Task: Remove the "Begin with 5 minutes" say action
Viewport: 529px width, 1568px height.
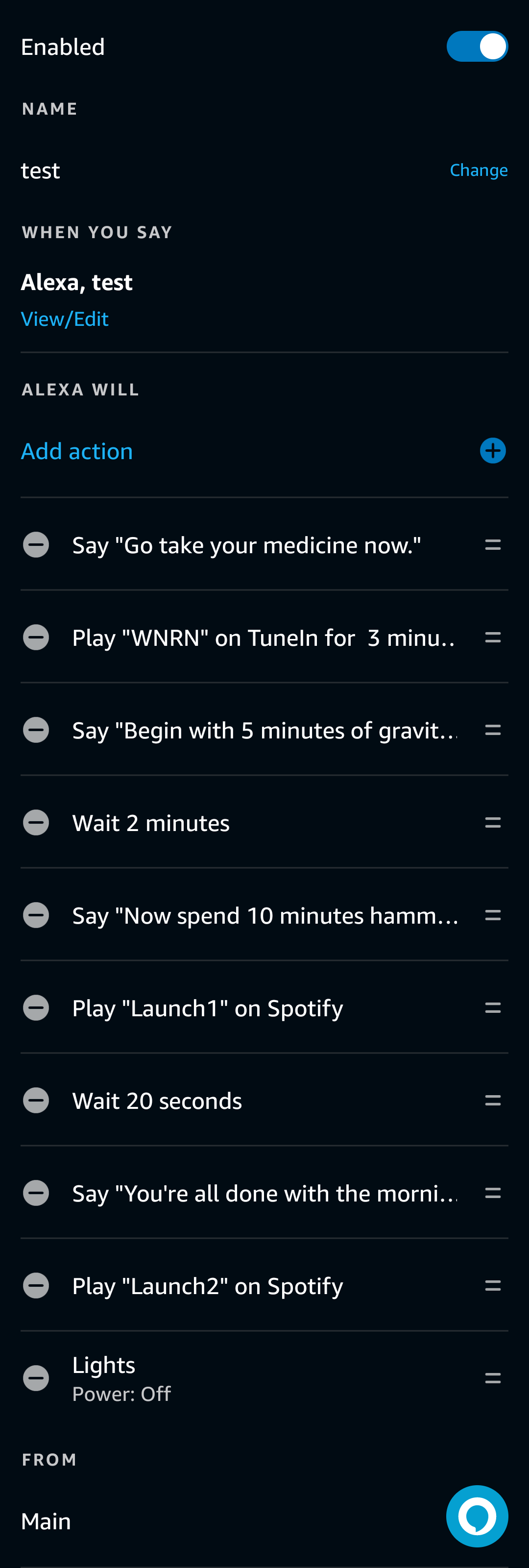Action: (36, 730)
